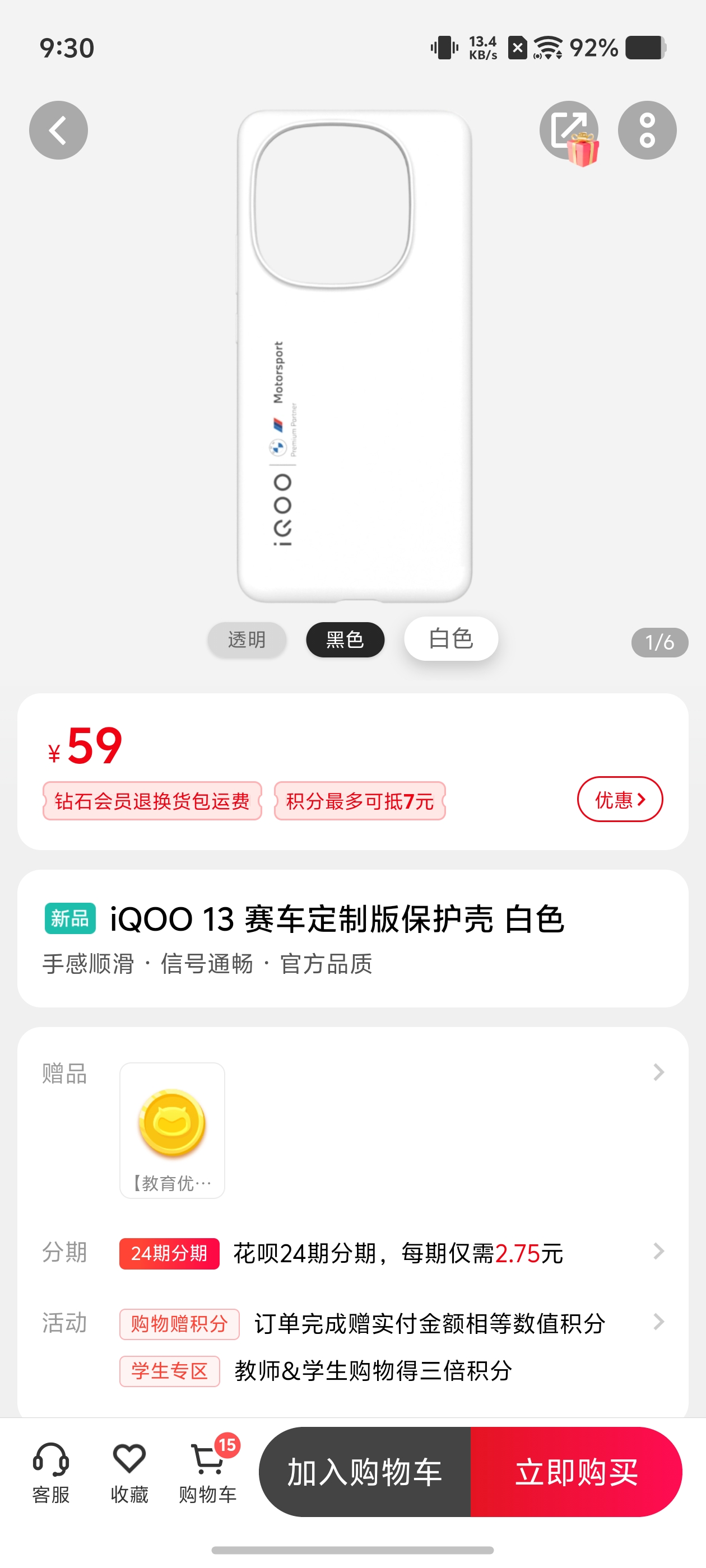Contact 客服 customer service
The height and width of the screenshot is (1568, 706).
pos(51,1472)
